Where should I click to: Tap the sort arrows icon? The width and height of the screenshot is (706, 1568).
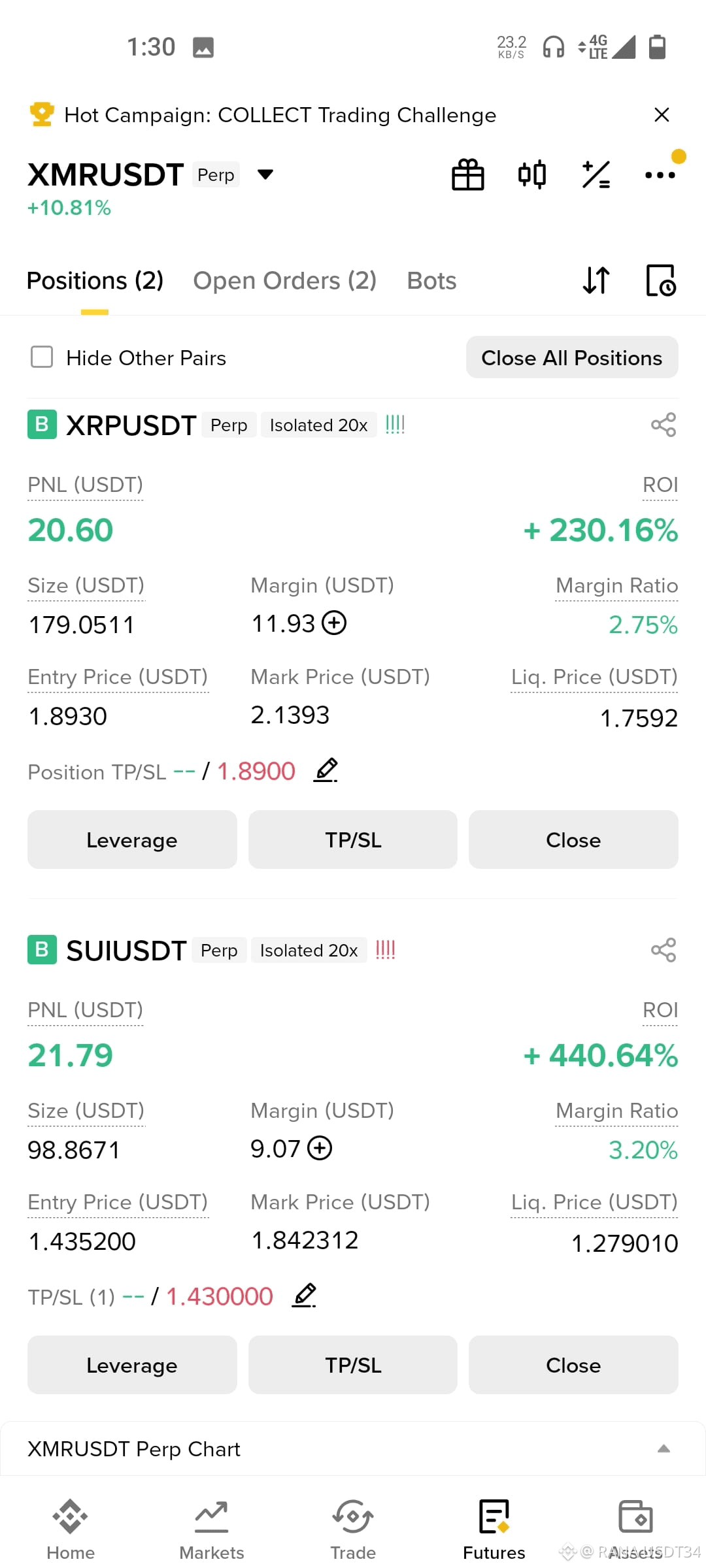click(x=596, y=281)
